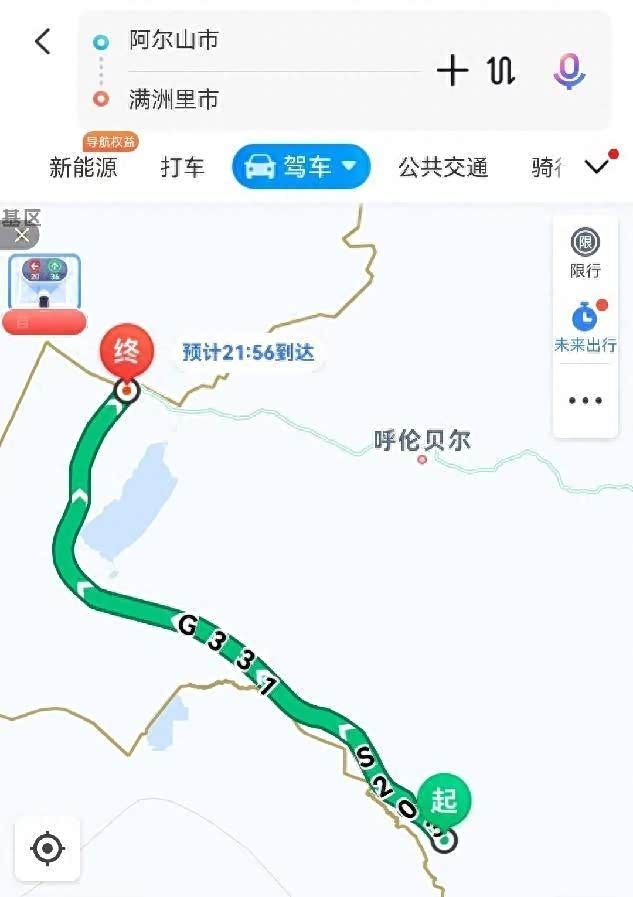Tap the 起 start marker

443,800
